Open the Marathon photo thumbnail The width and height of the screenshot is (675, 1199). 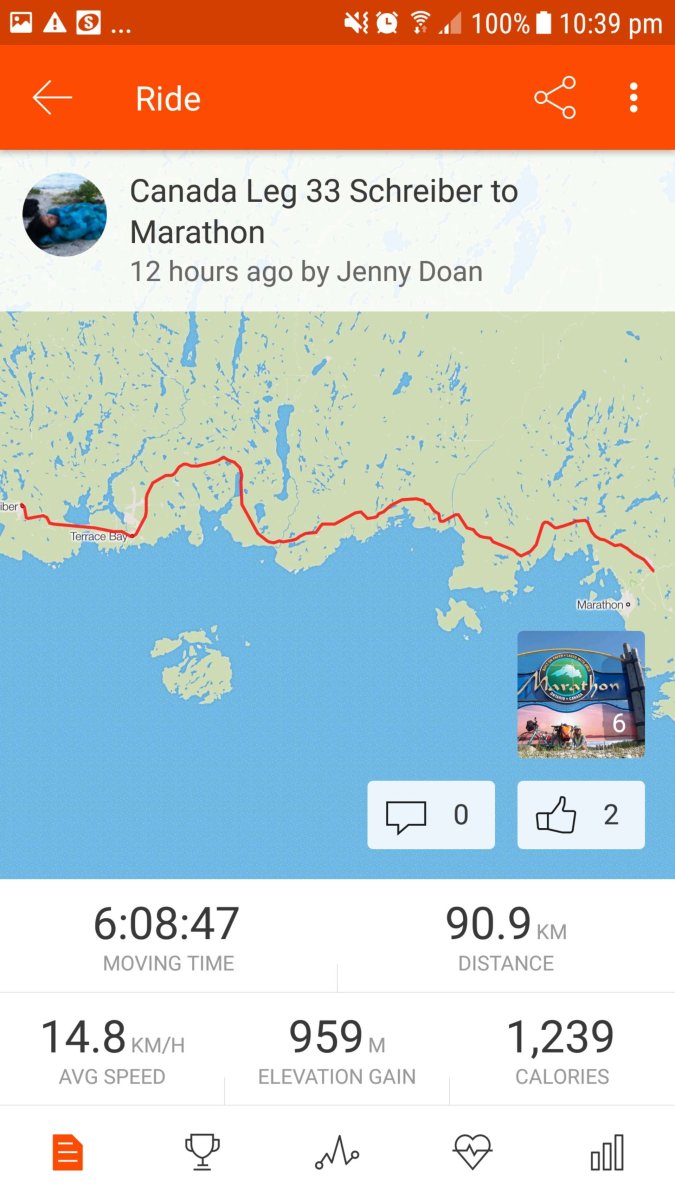581,695
